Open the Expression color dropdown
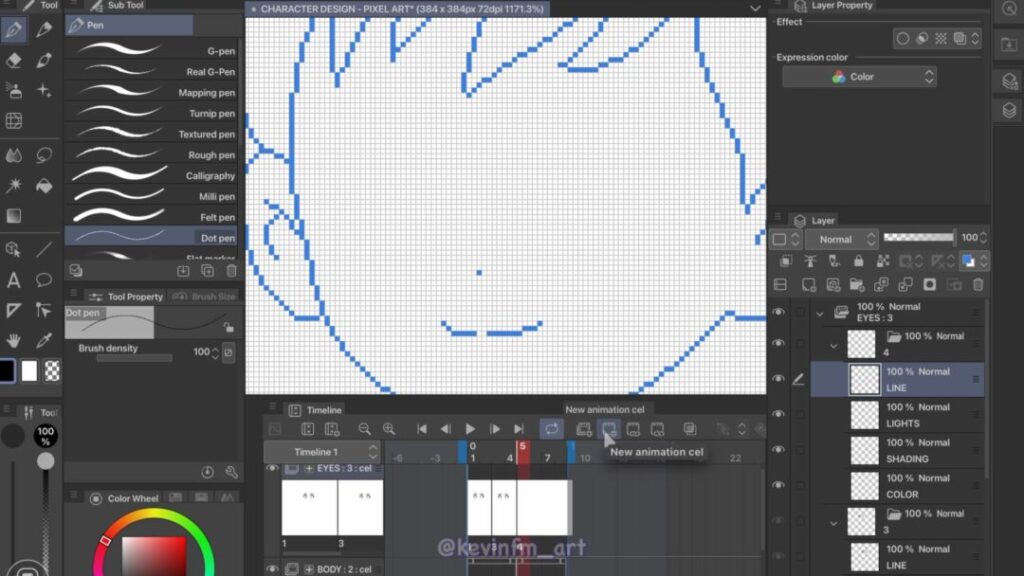The height and width of the screenshot is (576, 1024). point(859,77)
